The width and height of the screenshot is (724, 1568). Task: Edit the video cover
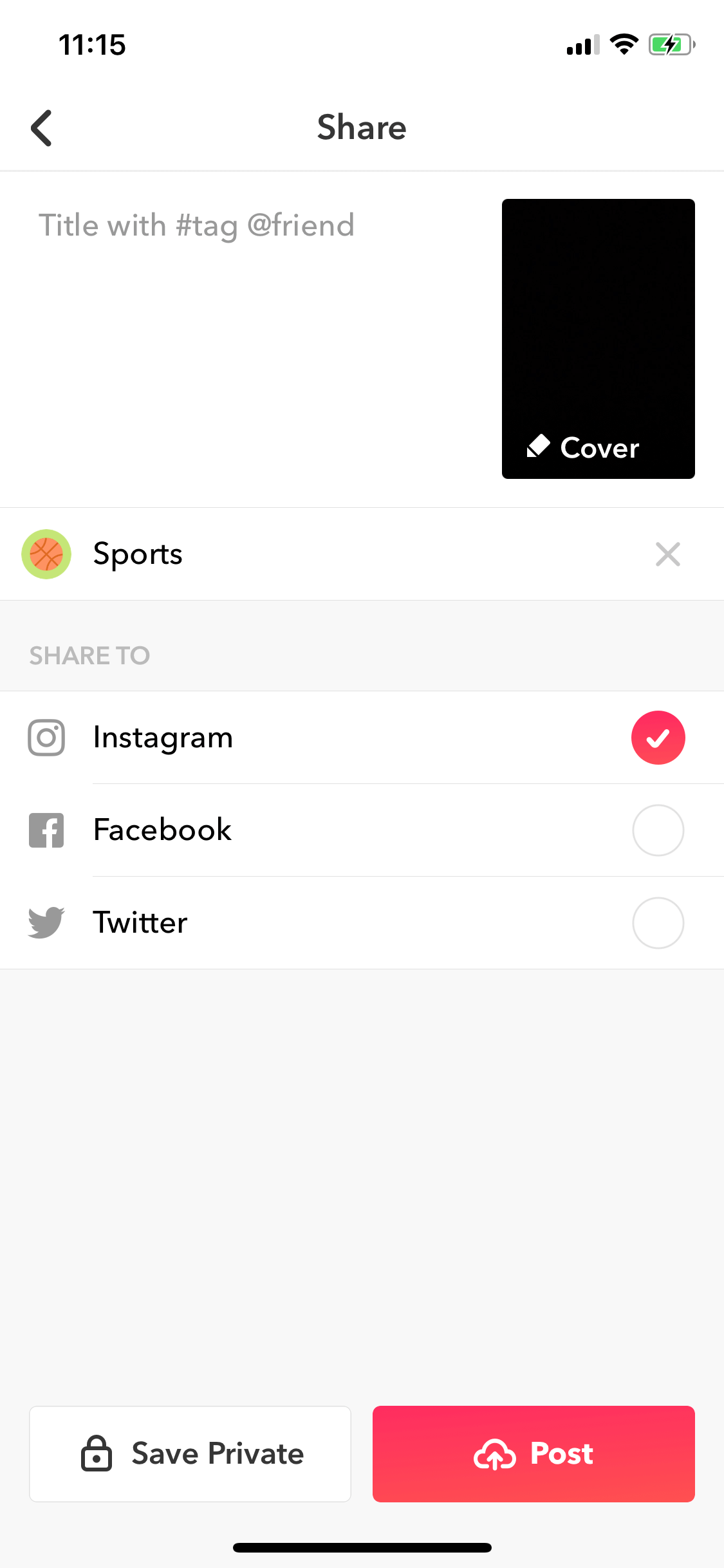tap(598, 339)
